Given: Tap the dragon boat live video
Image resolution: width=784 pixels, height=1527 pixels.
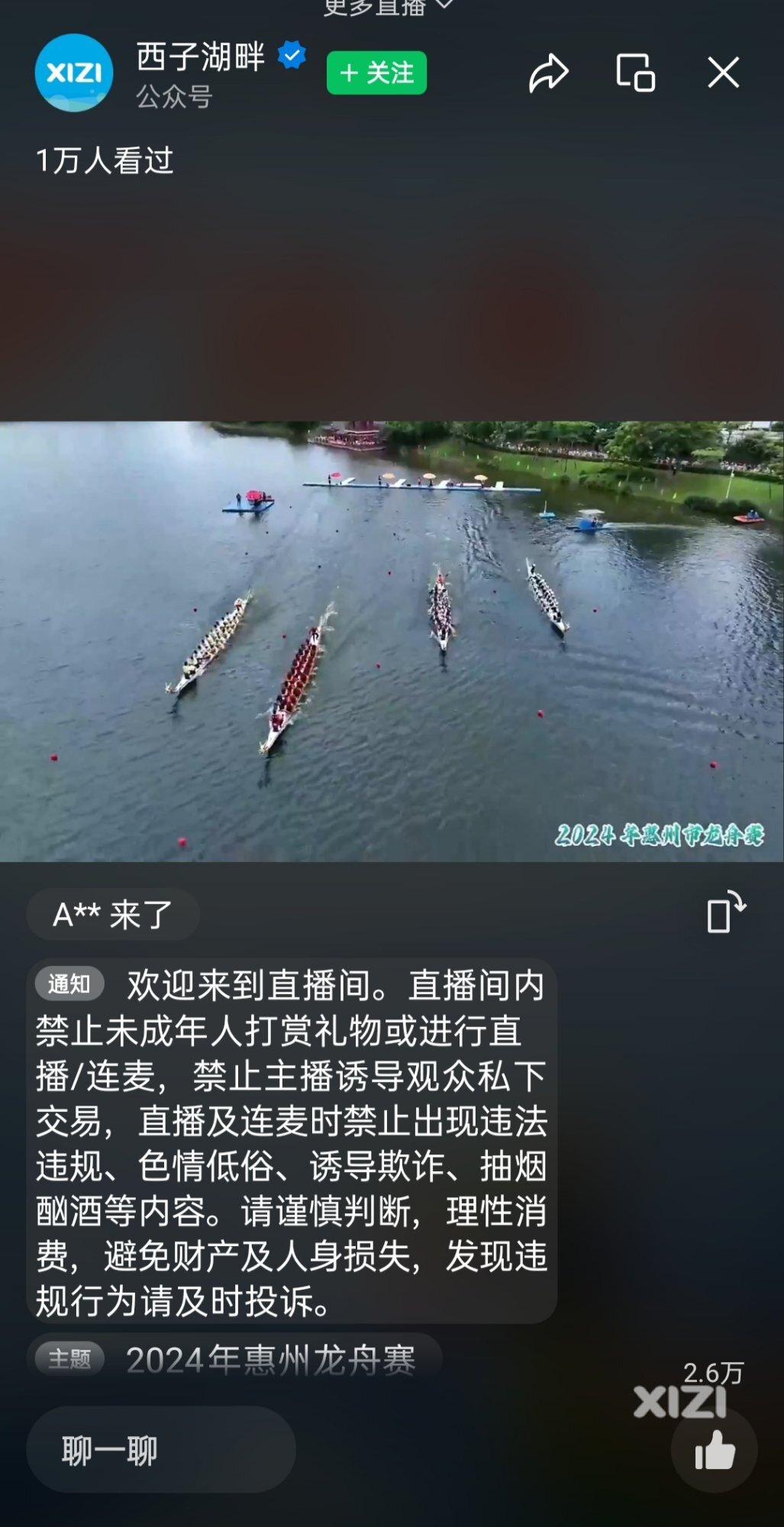Looking at the screenshot, I should 392,641.
